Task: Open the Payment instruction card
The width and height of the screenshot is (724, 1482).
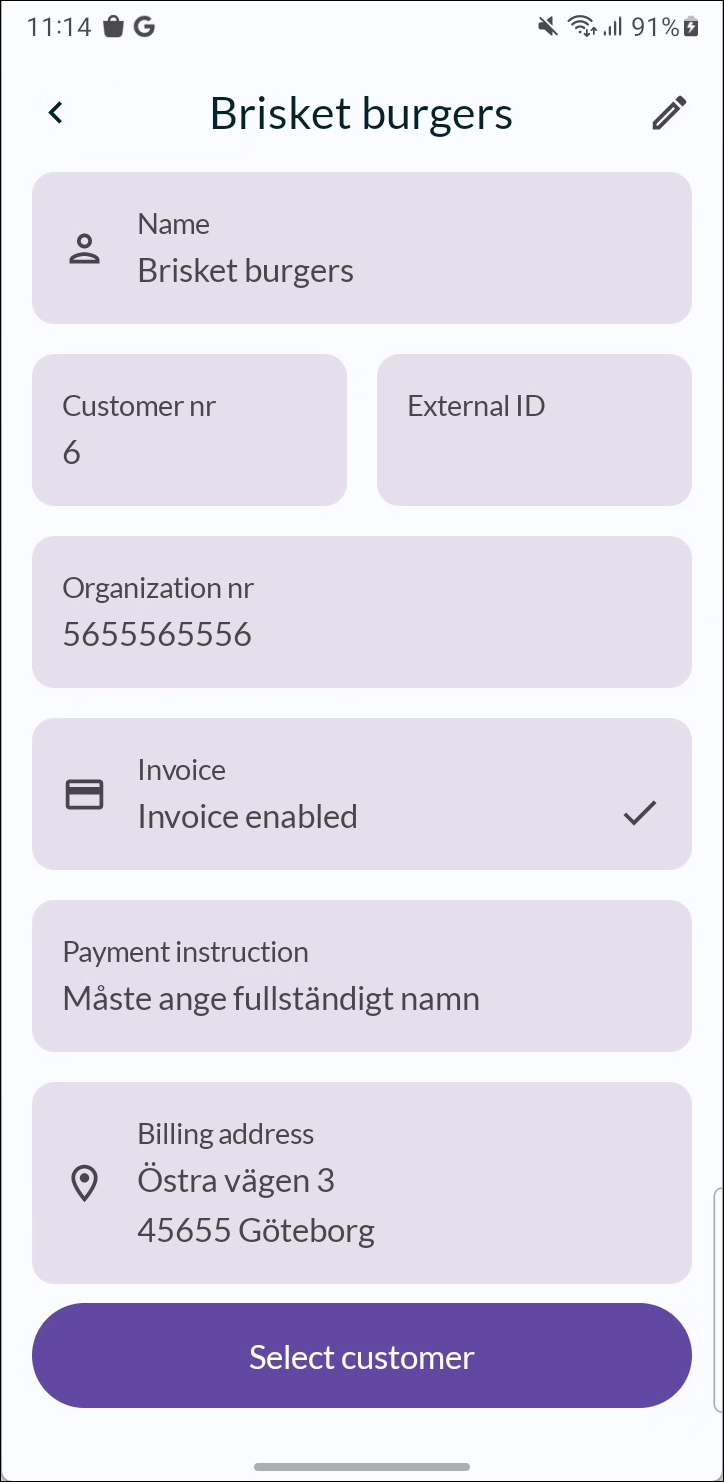Action: 362,976
